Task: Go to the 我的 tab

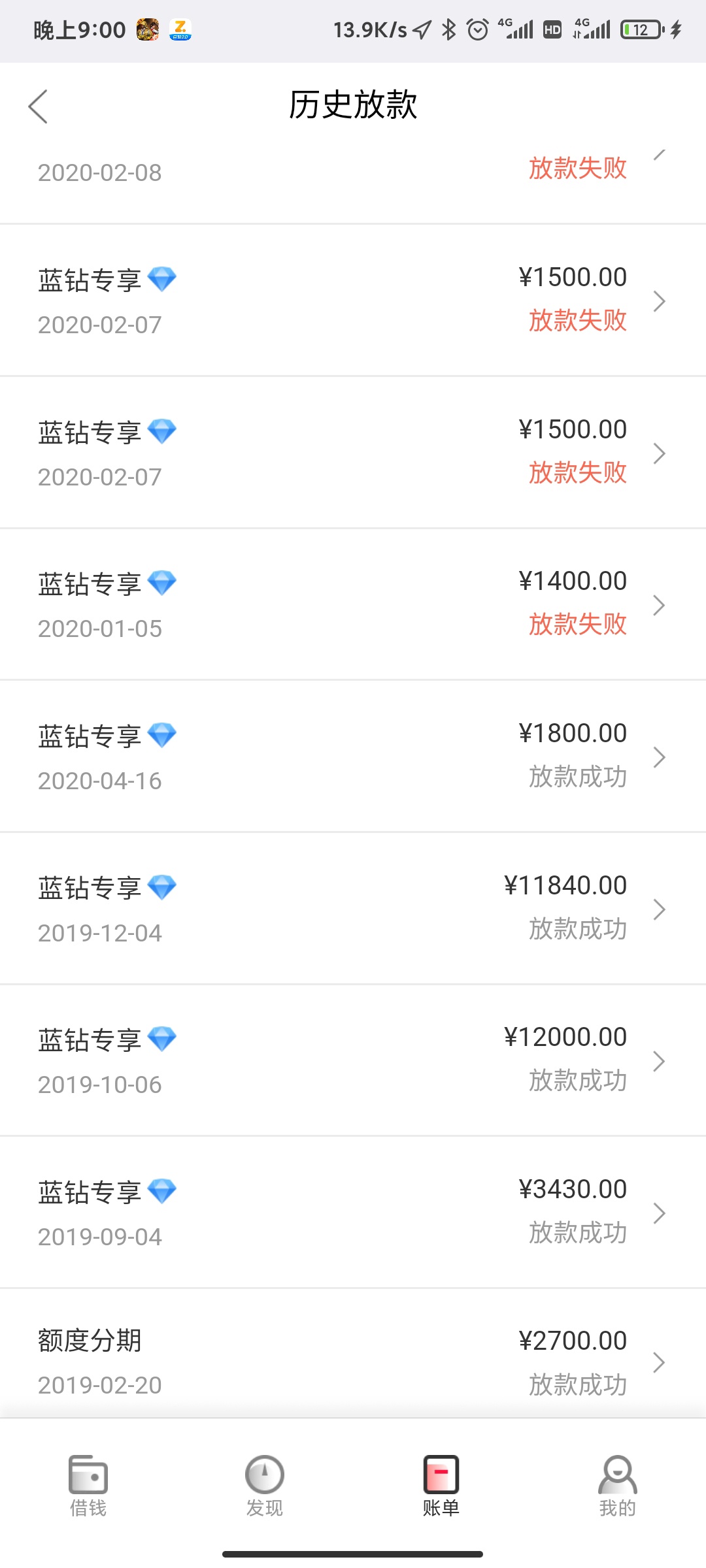Action: click(618, 1486)
